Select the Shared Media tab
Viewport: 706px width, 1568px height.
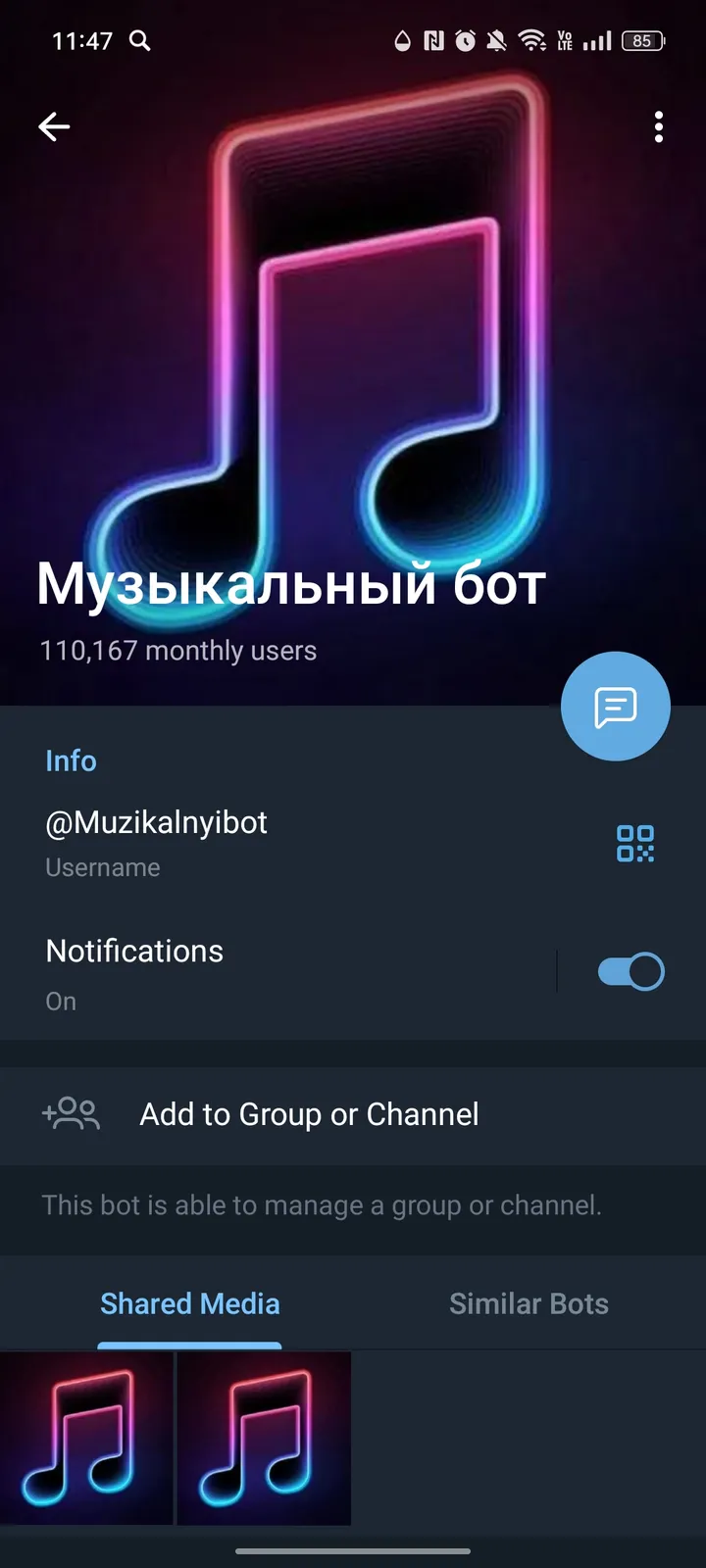point(189,1303)
